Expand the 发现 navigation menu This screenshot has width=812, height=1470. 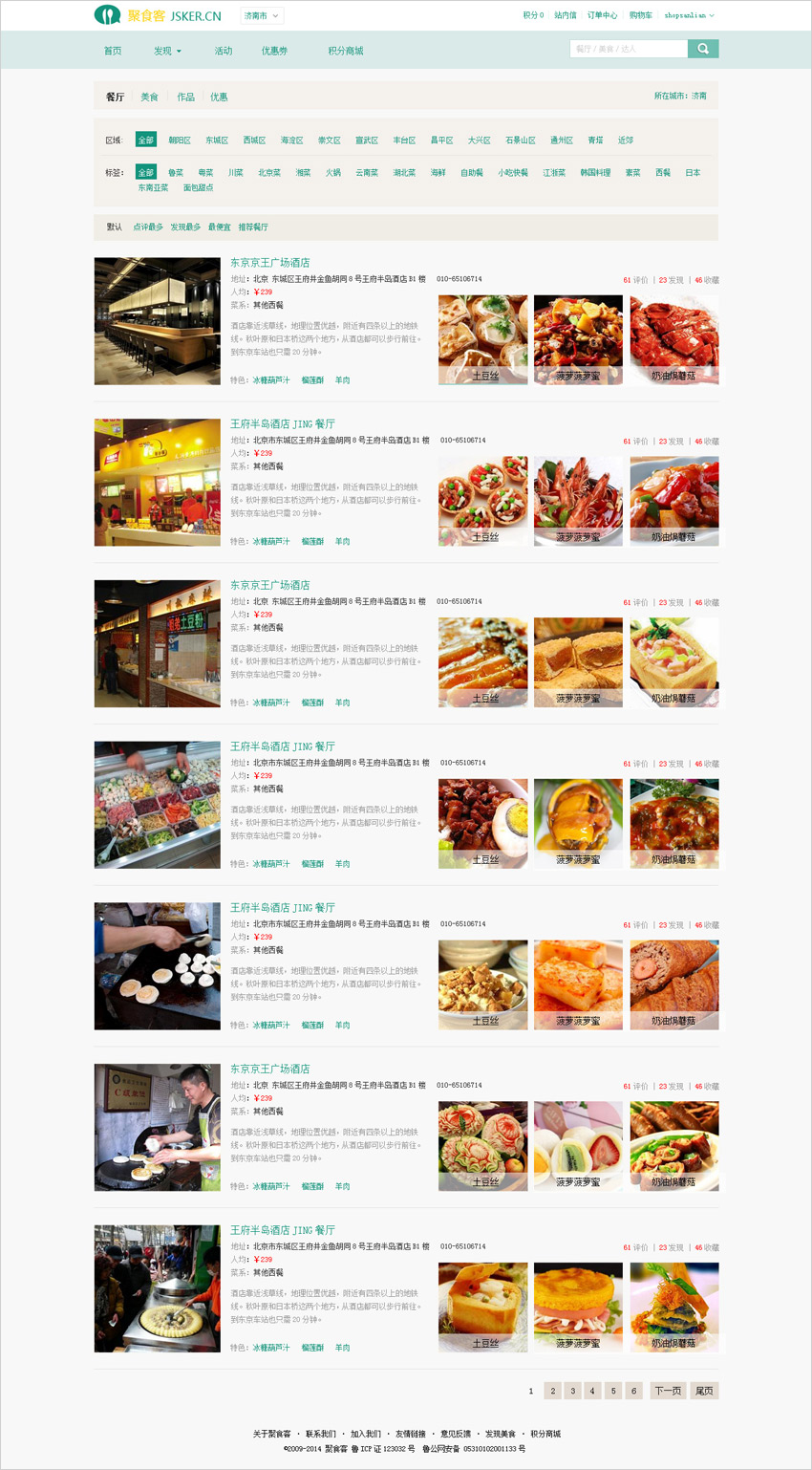pos(167,51)
